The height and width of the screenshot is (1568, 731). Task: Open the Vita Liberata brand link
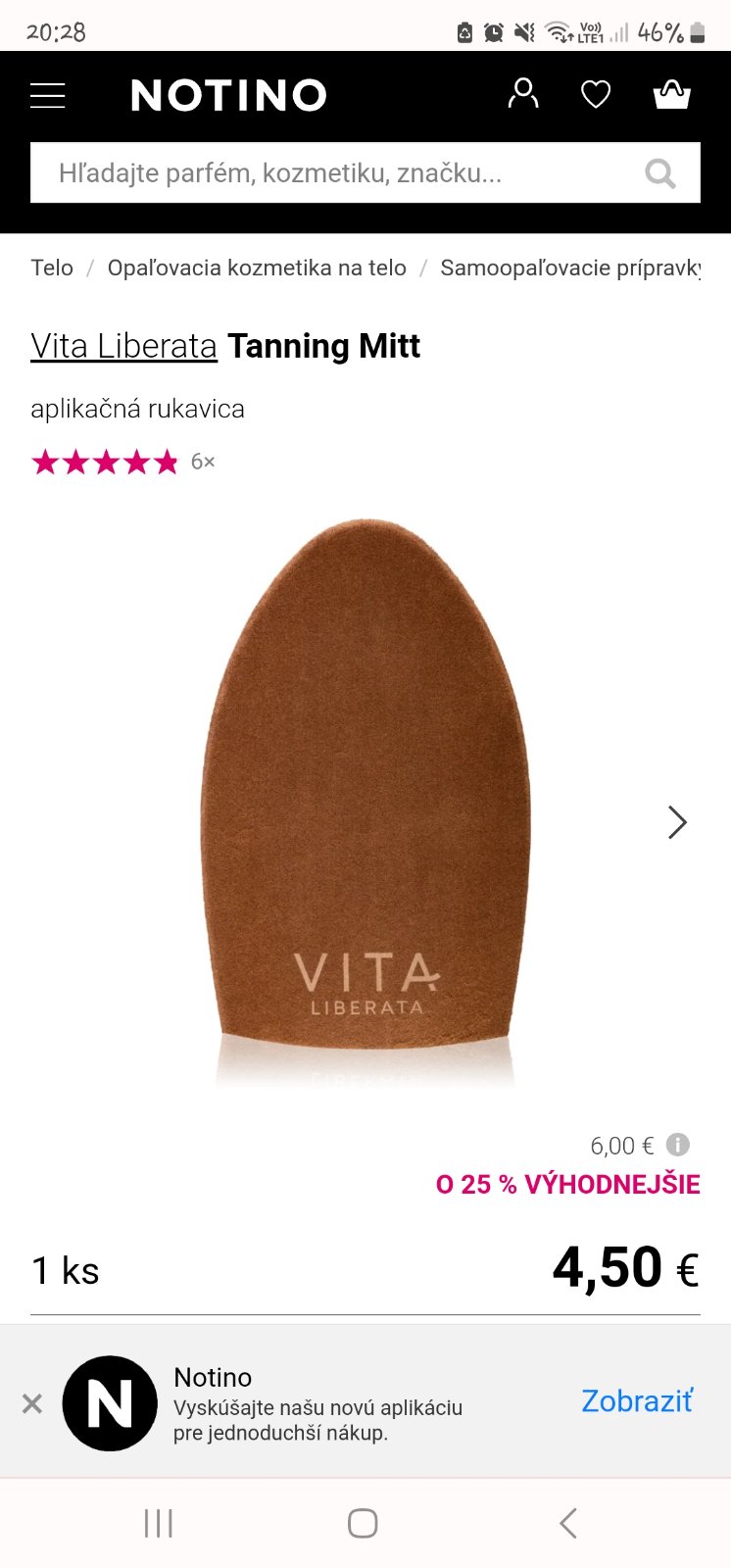[123, 346]
